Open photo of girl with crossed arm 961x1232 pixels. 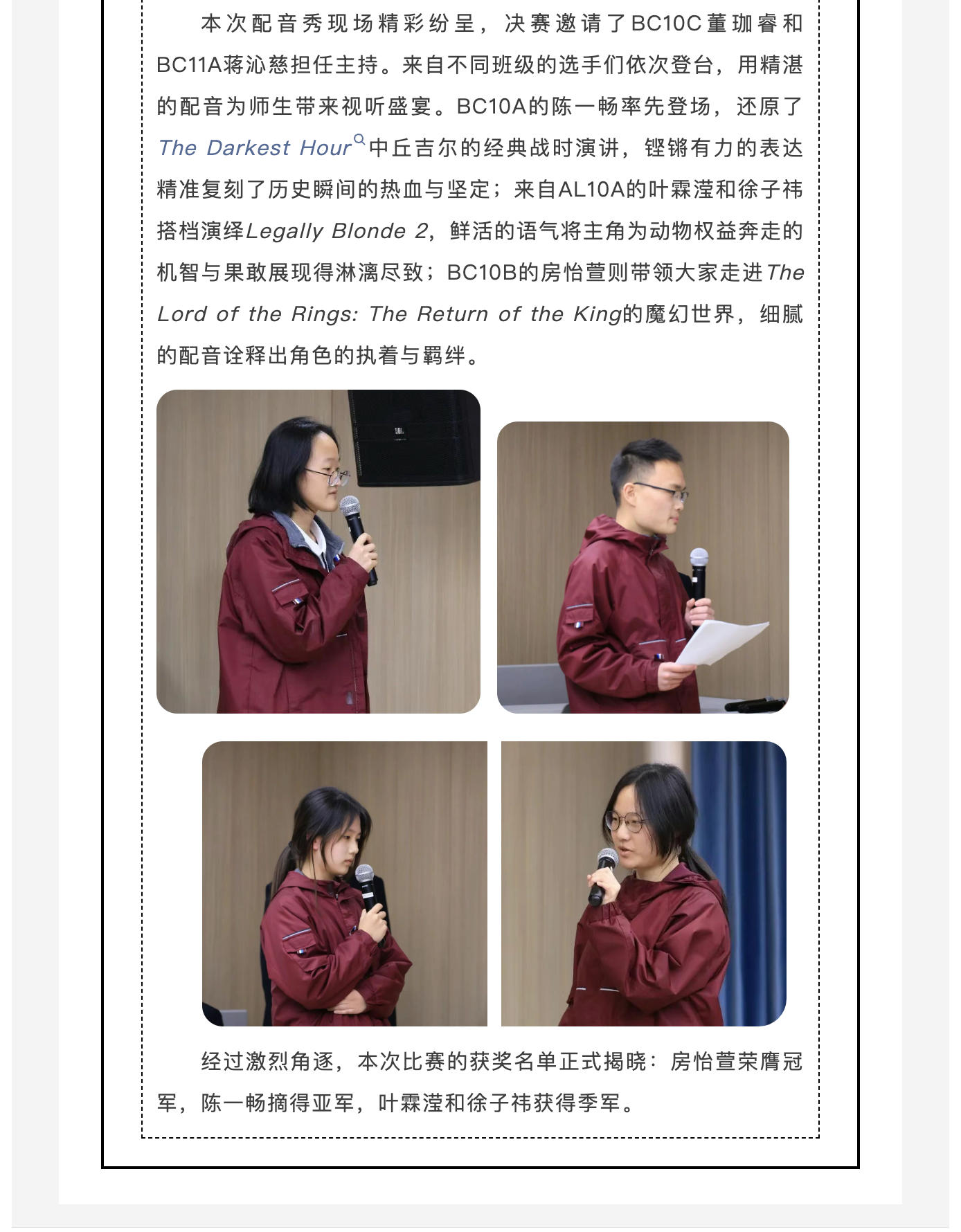coord(344,883)
